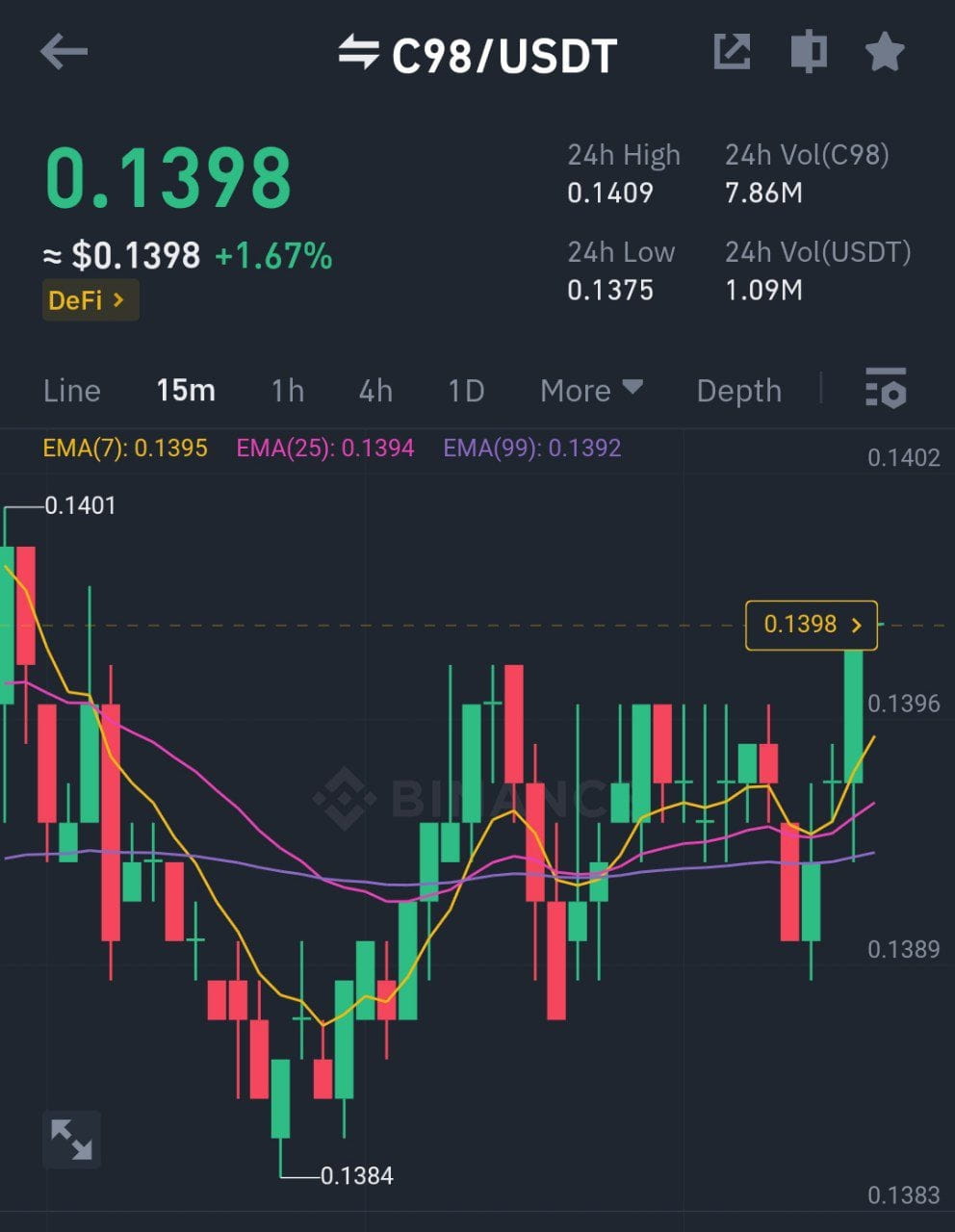Expand the chart to fullscreen
Image resolution: width=955 pixels, height=1232 pixels.
(x=72, y=1140)
